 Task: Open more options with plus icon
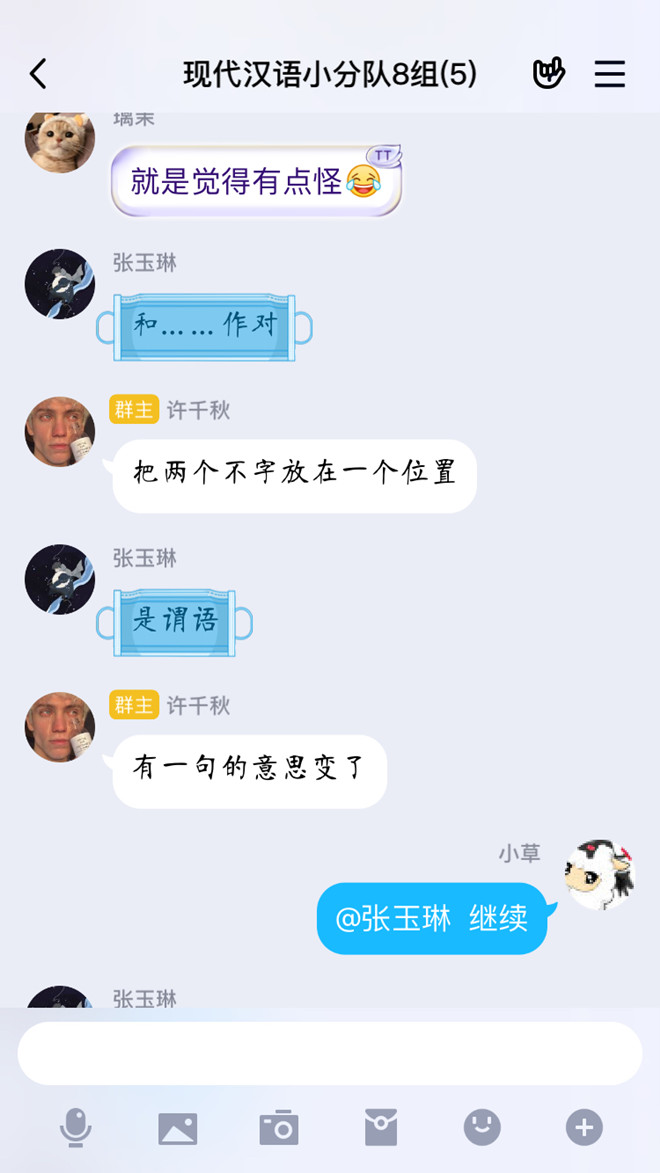click(584, 1128)
